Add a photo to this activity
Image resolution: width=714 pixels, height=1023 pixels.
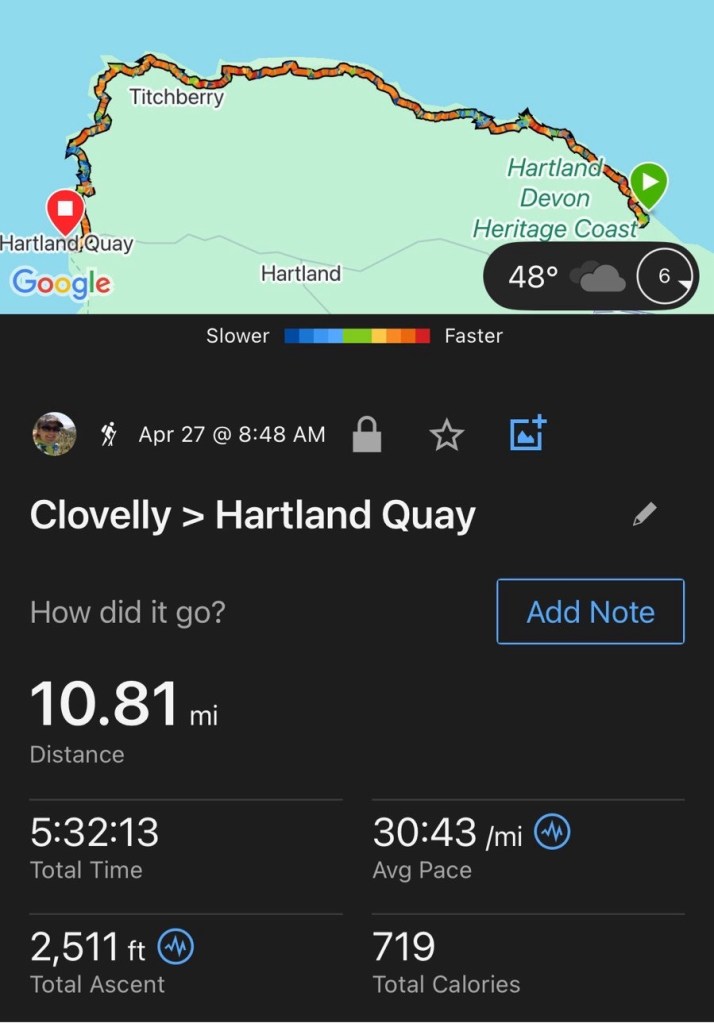pos(527,433)
